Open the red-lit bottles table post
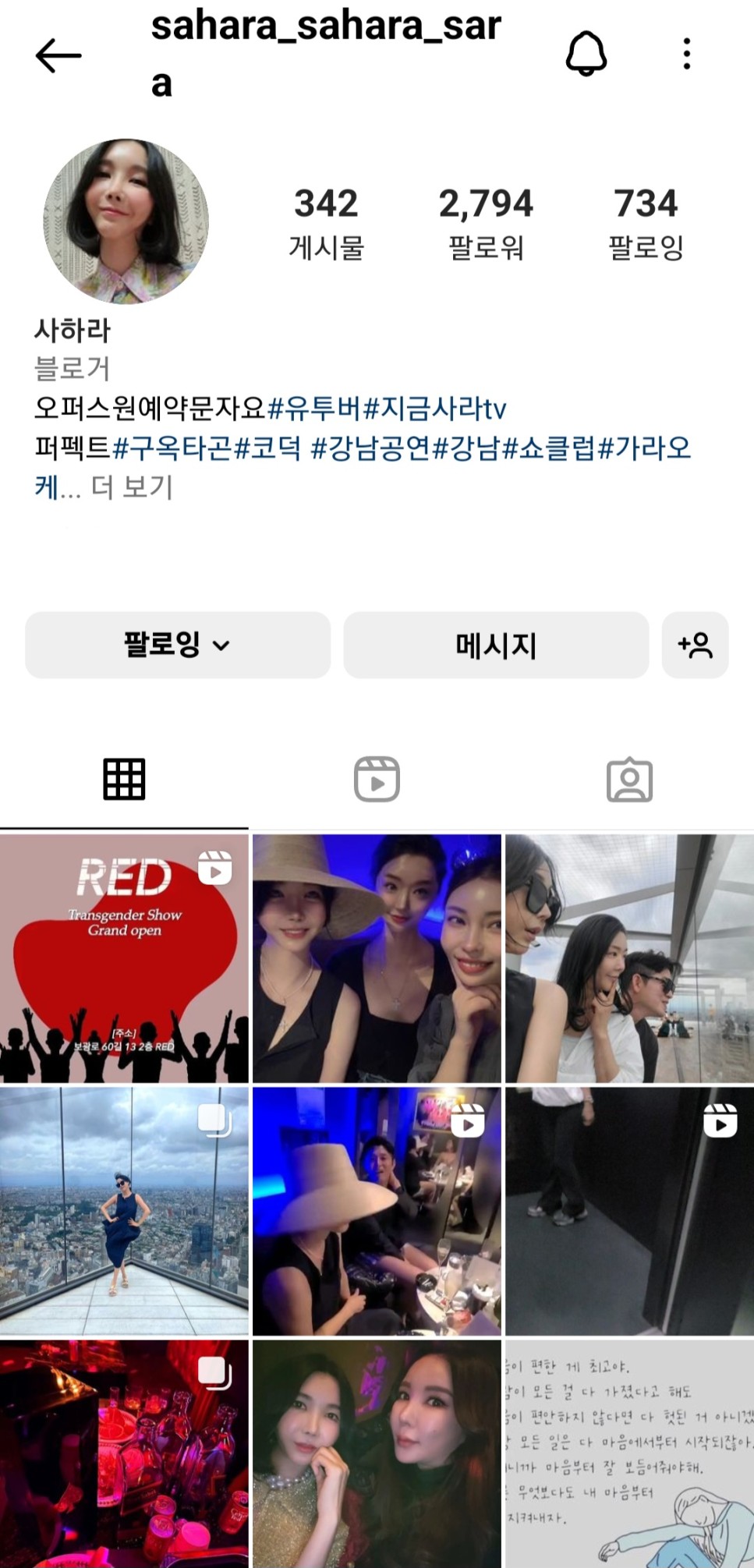 click(x=124, y=1454)
